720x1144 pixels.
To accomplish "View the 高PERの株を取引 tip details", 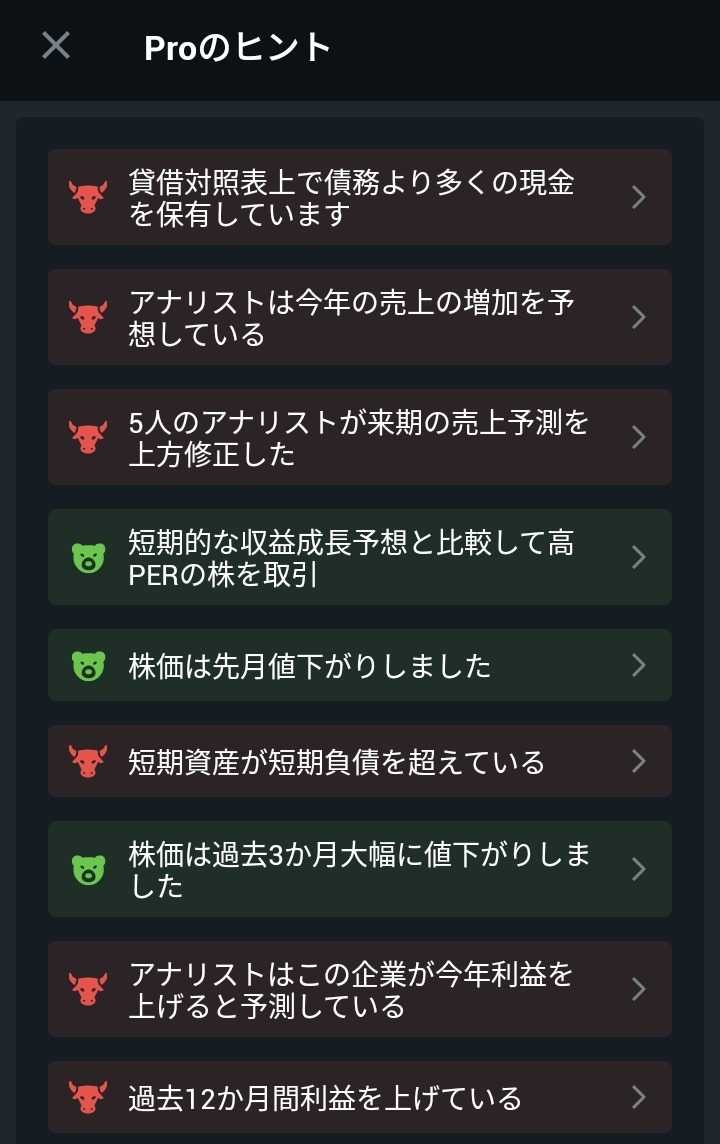I will [x=359, y=557].
